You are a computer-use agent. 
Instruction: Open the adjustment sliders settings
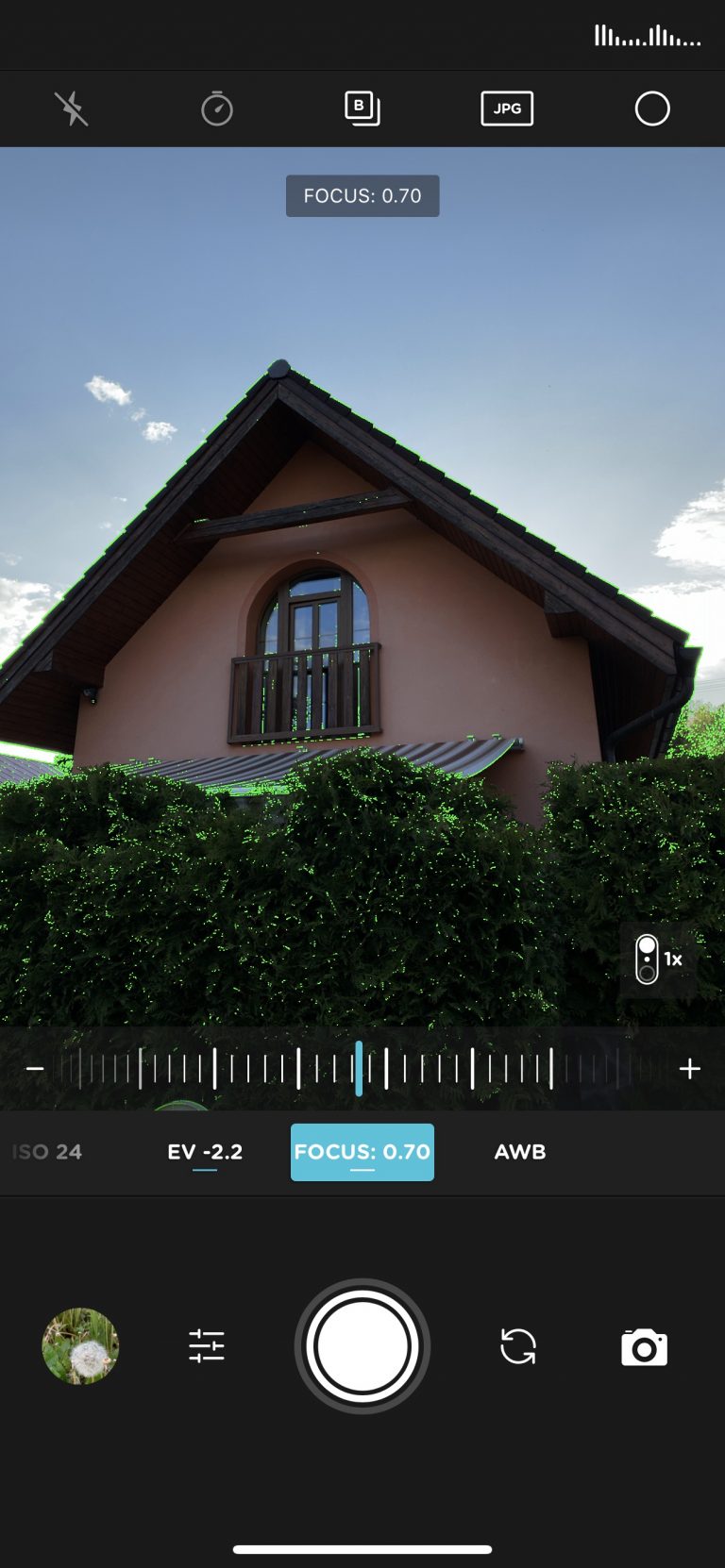(207, 1346)
